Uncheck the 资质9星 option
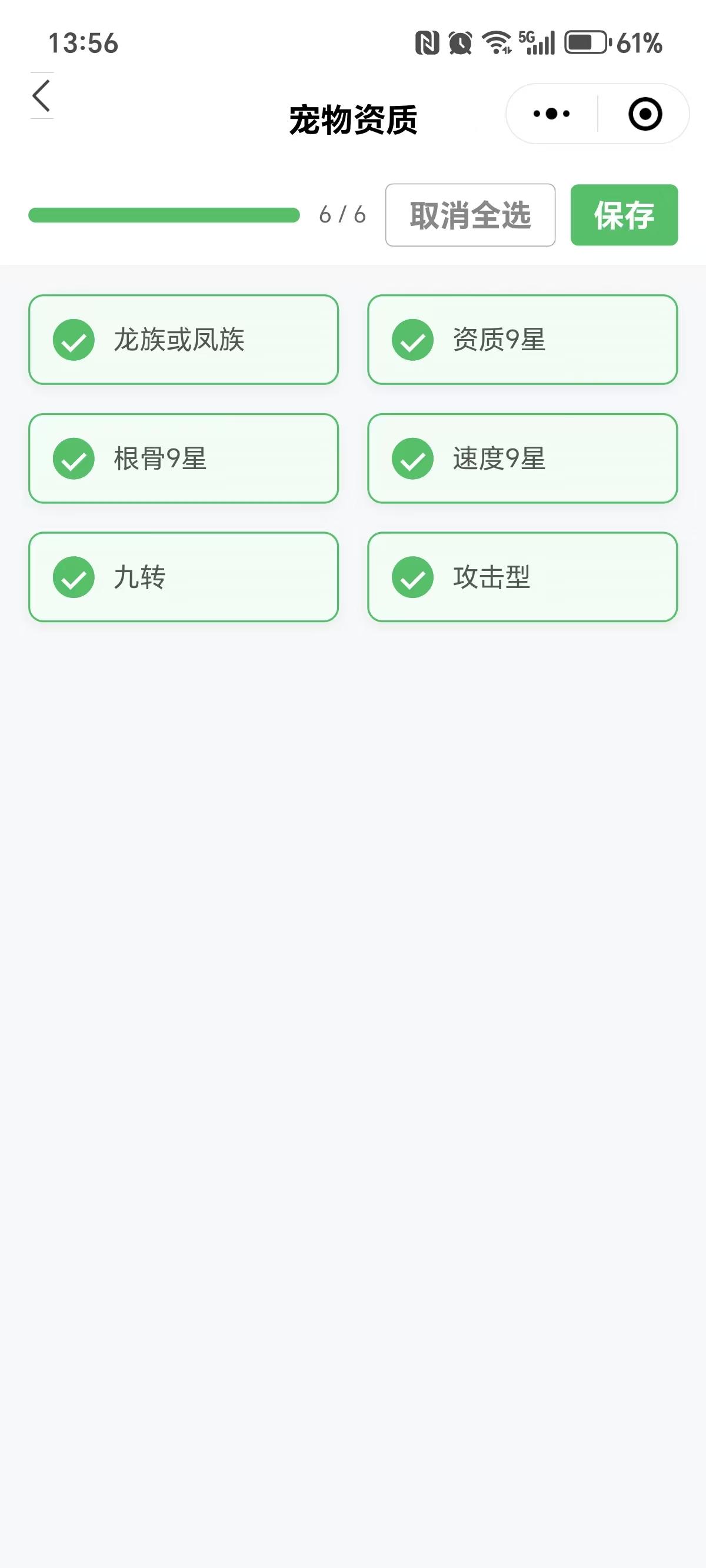This screenshot has height=1568, width=706. click(522, 340)
